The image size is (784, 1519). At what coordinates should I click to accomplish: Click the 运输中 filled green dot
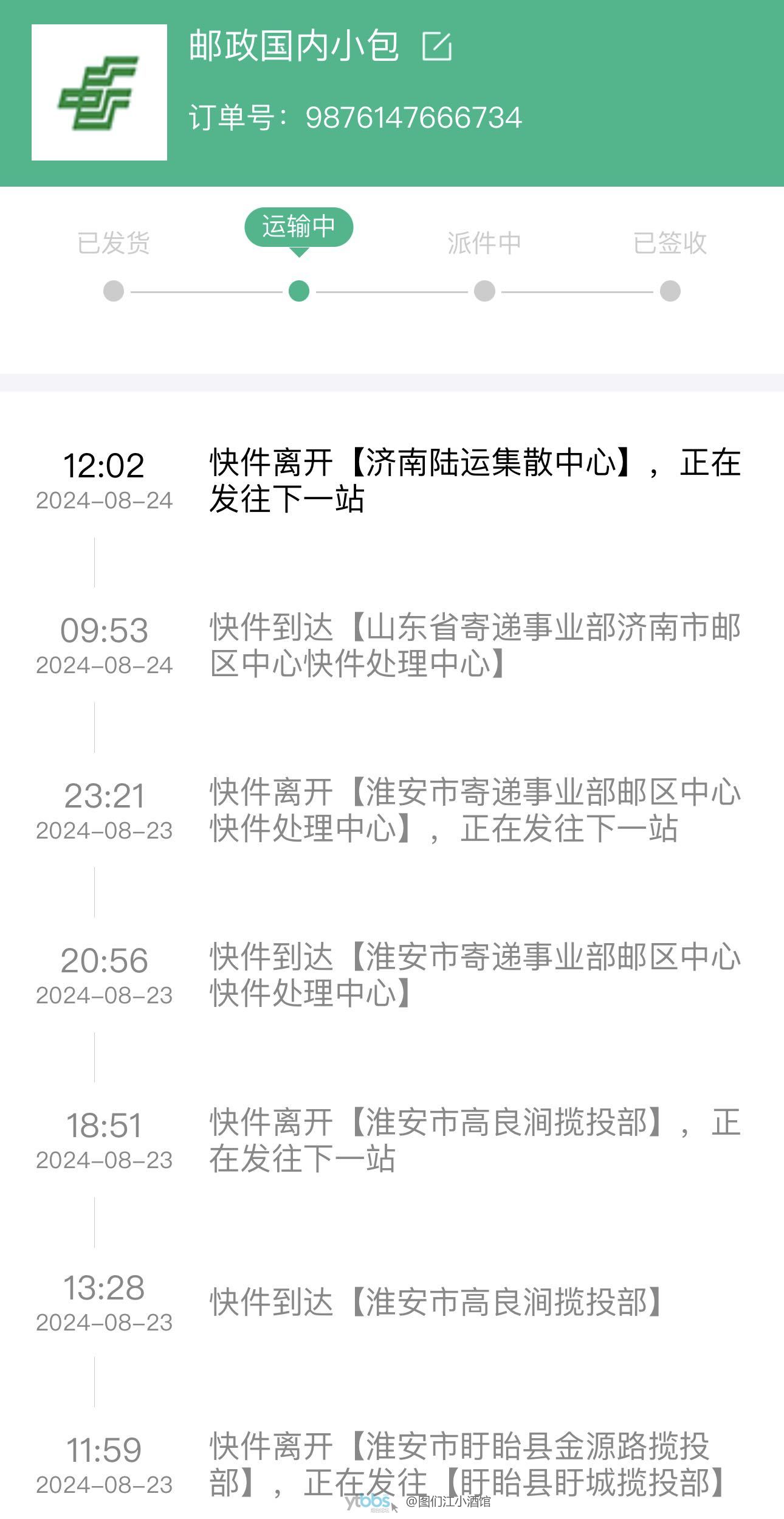tap(298, 291)
